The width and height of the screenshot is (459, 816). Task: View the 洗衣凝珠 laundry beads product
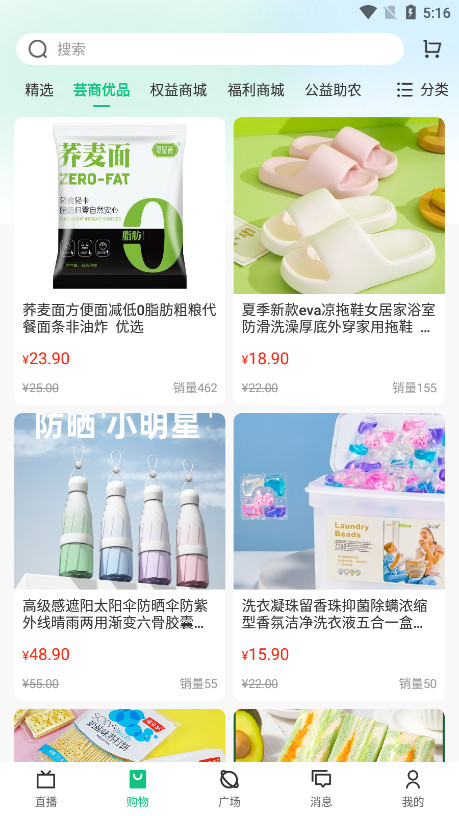(x=339, y=557)
